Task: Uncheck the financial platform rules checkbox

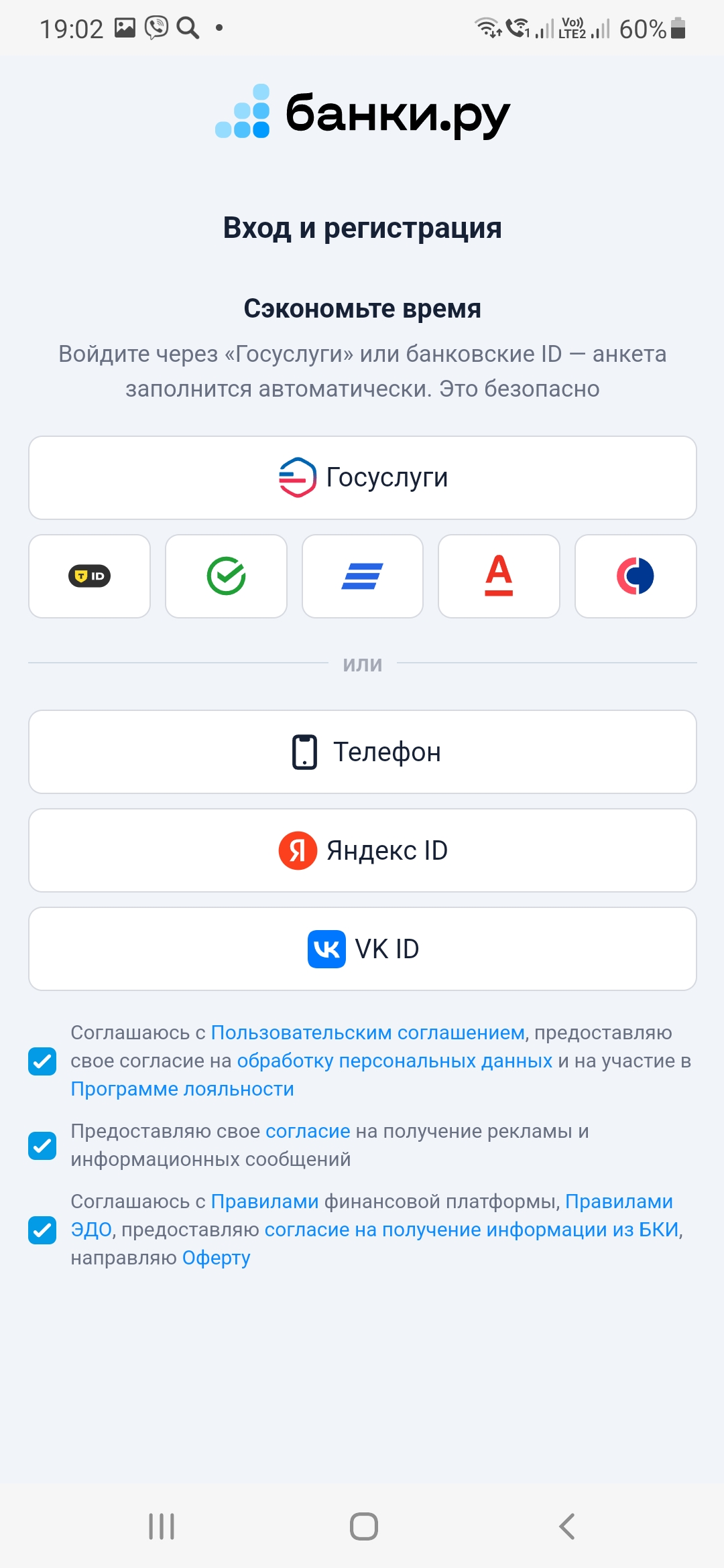Action: pyautogui.click(x=42, y=1230)
